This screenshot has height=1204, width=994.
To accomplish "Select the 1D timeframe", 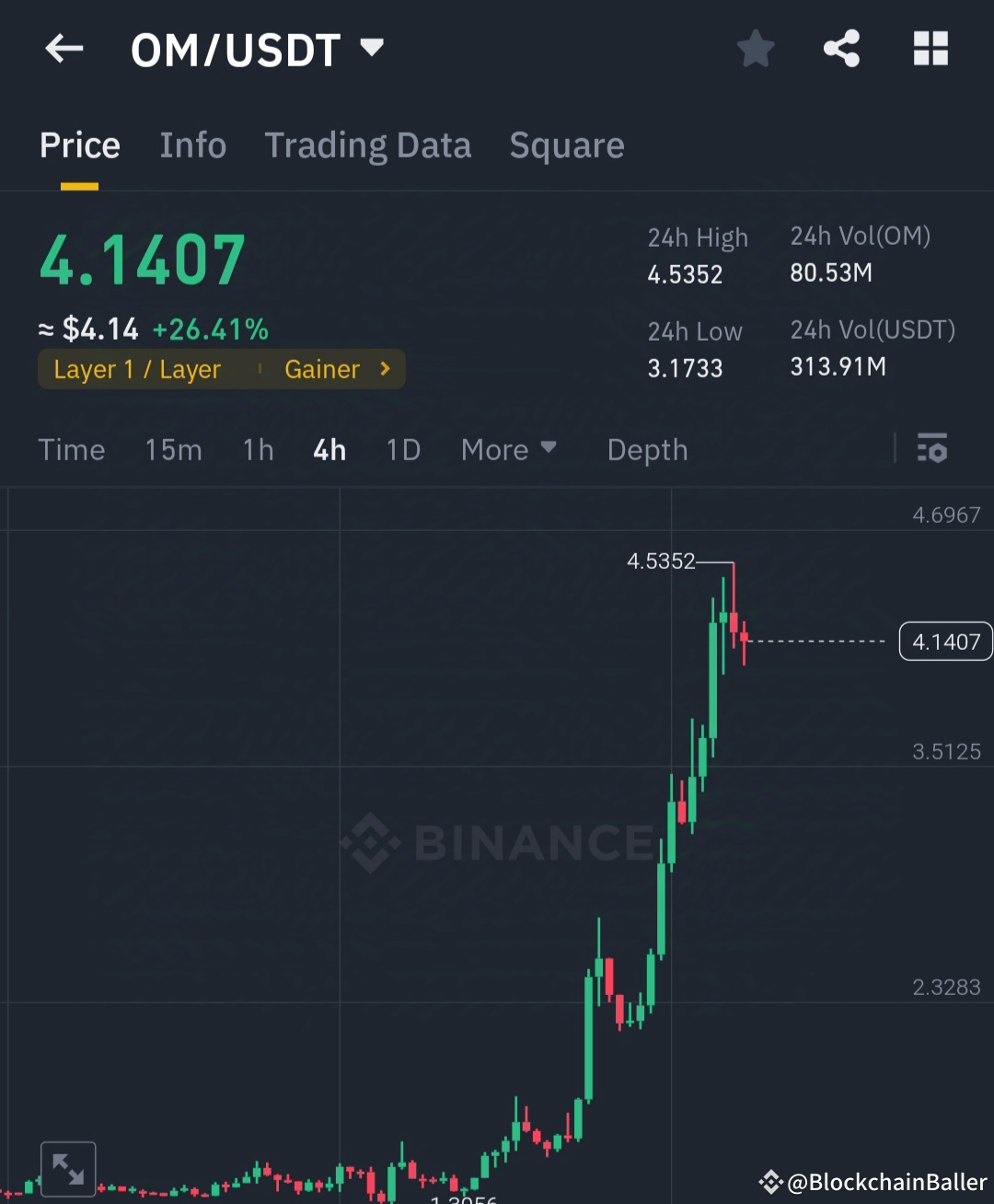I will pos(402,449).
